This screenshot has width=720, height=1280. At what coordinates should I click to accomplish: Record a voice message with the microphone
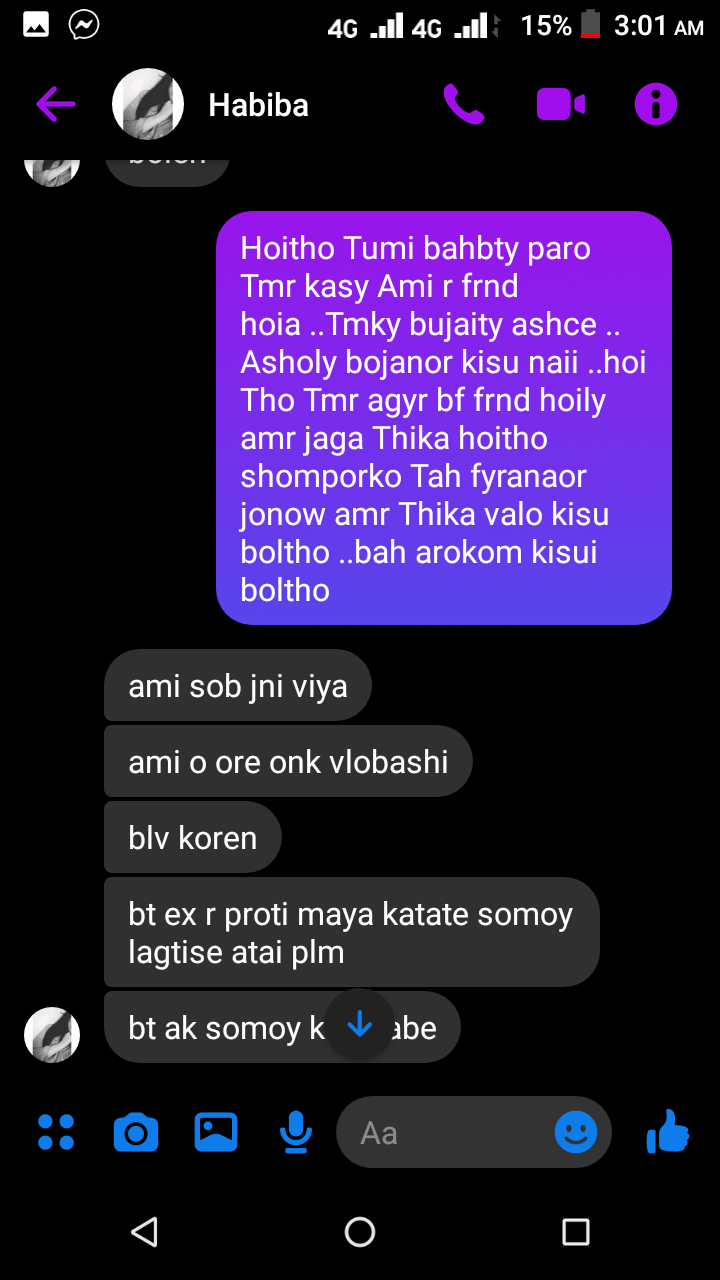pos(295,1133)
